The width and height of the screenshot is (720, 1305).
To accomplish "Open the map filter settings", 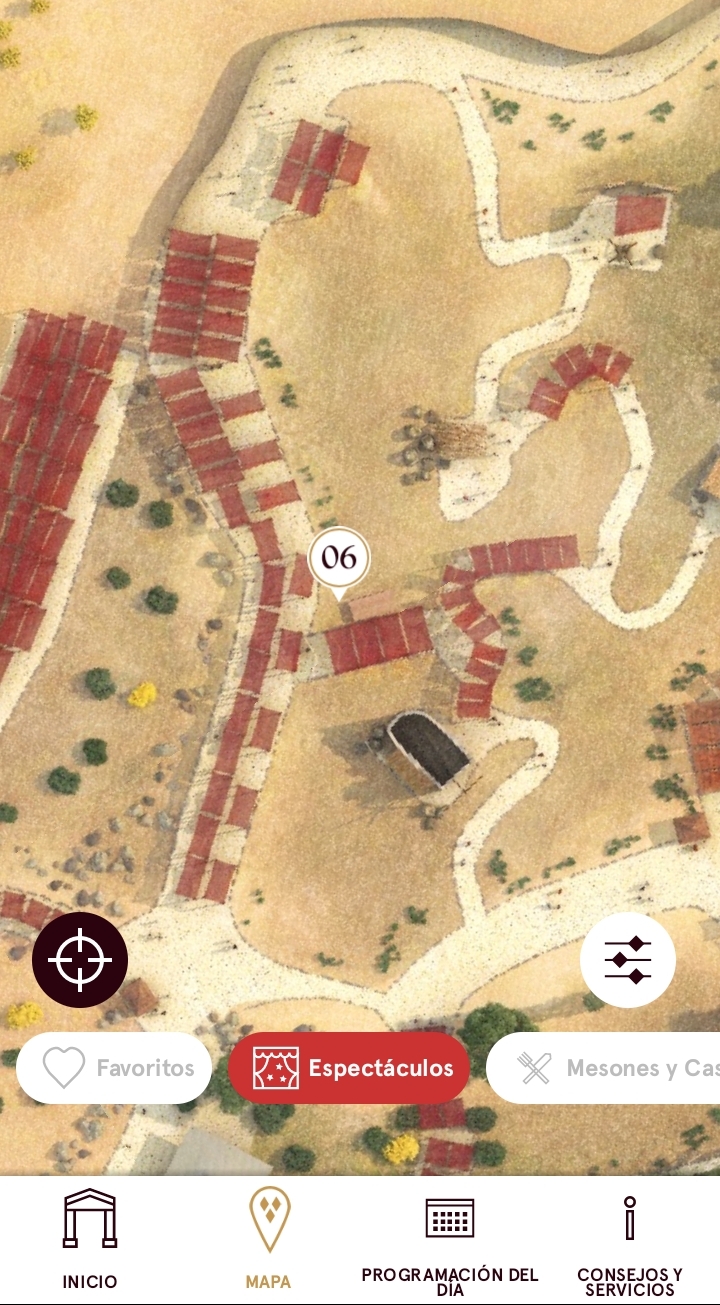I will pos(628,960).
